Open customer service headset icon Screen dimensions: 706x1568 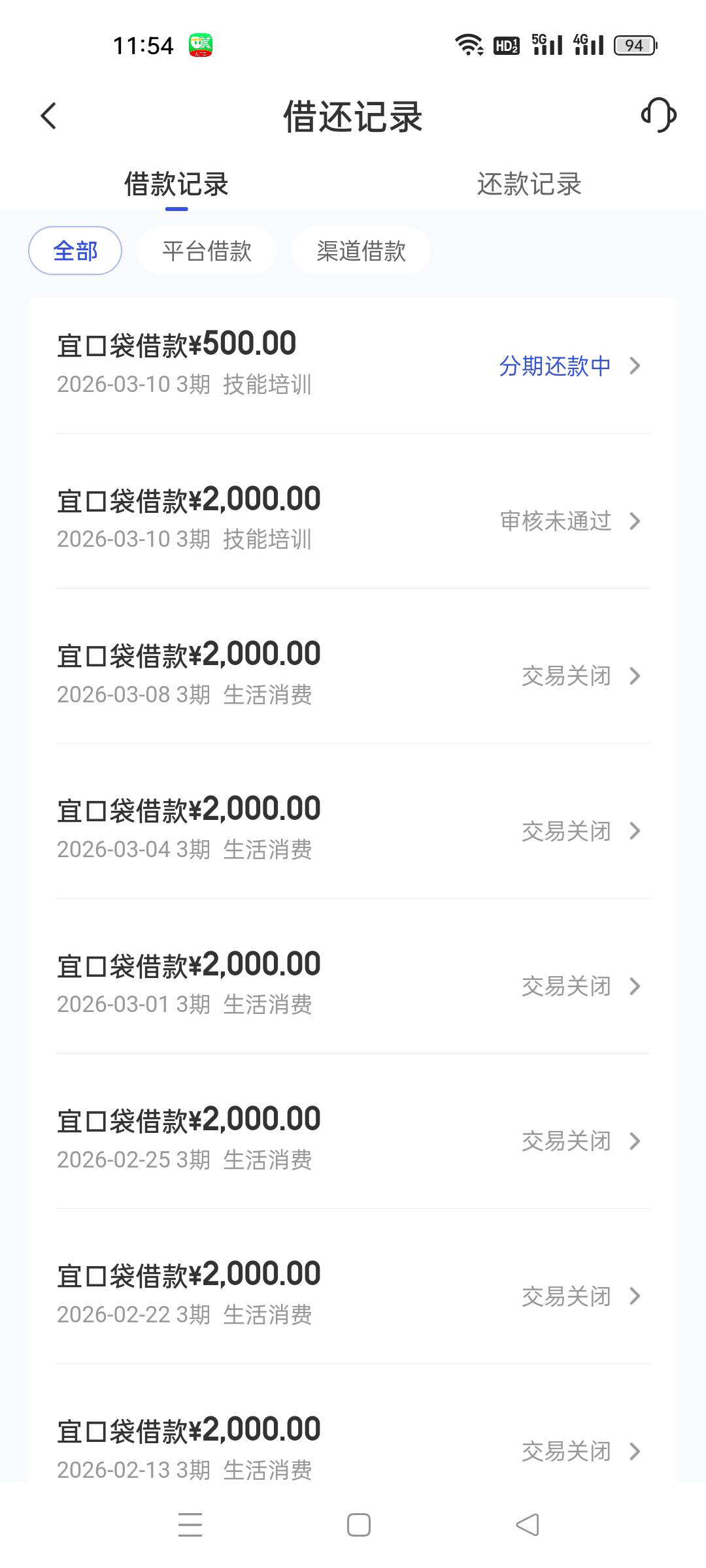658,116
